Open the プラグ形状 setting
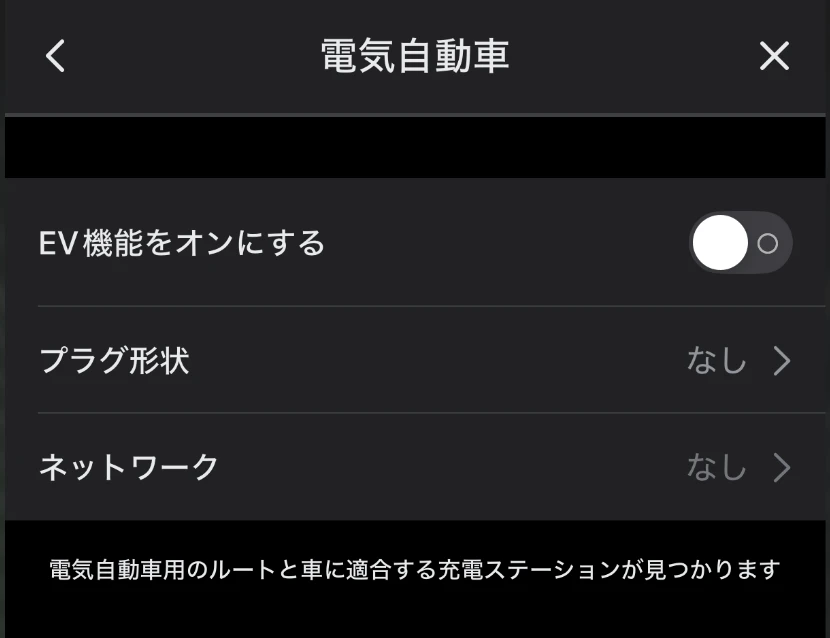The image size is (830, 638). coord(414,361)
